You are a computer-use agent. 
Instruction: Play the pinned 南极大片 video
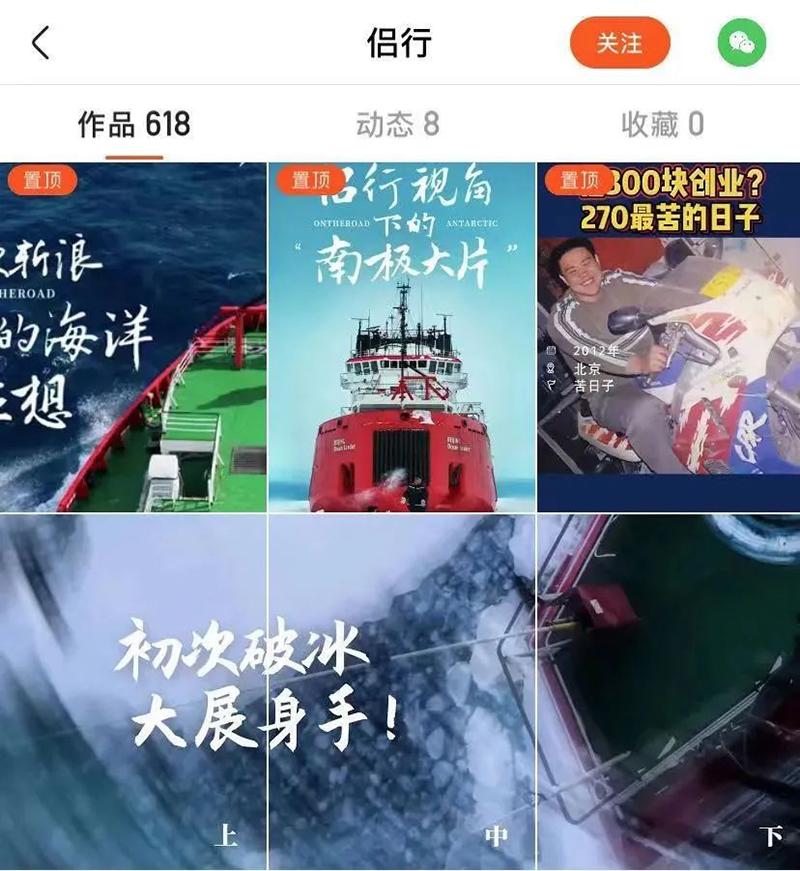401,337
